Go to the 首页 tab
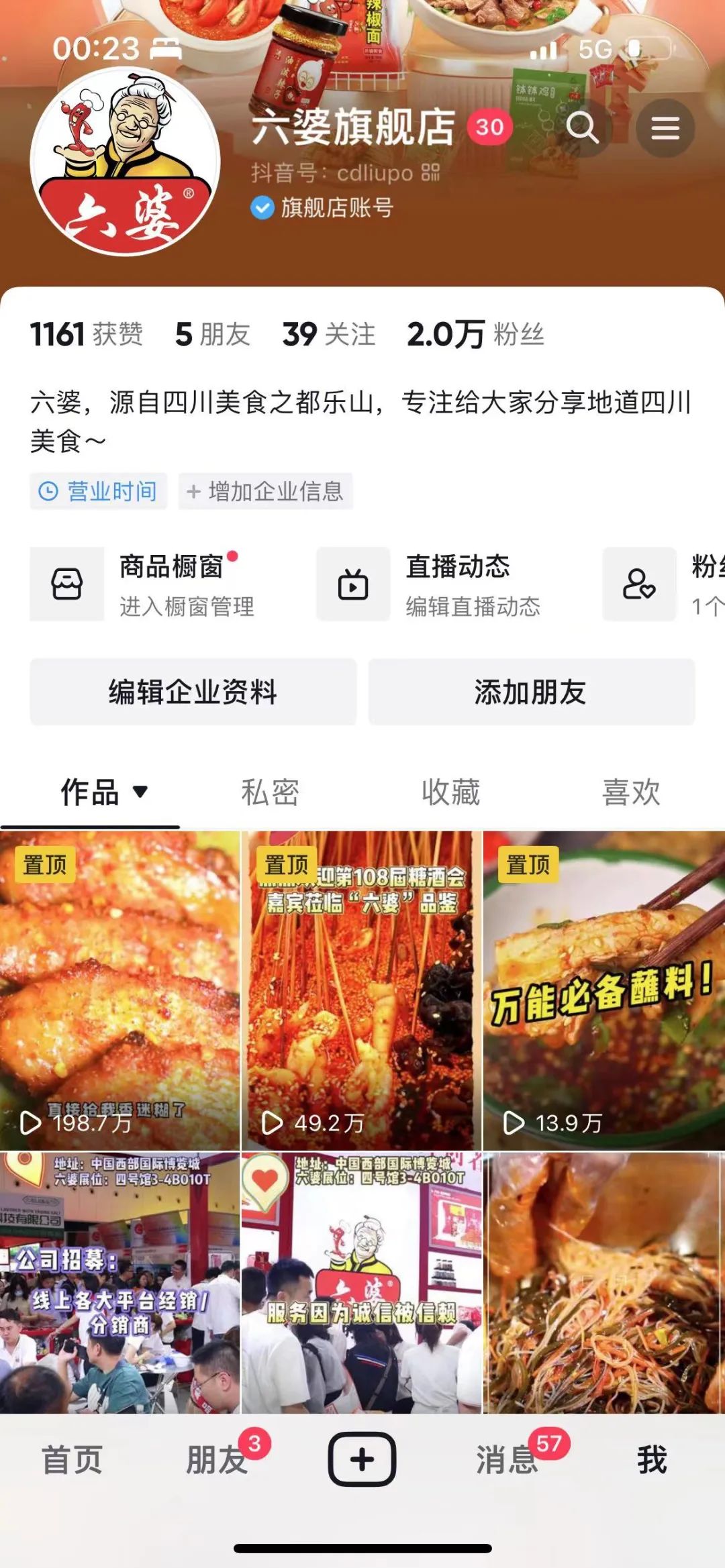This screenshot has width=725, height=1568. [x=72, y=1460]
